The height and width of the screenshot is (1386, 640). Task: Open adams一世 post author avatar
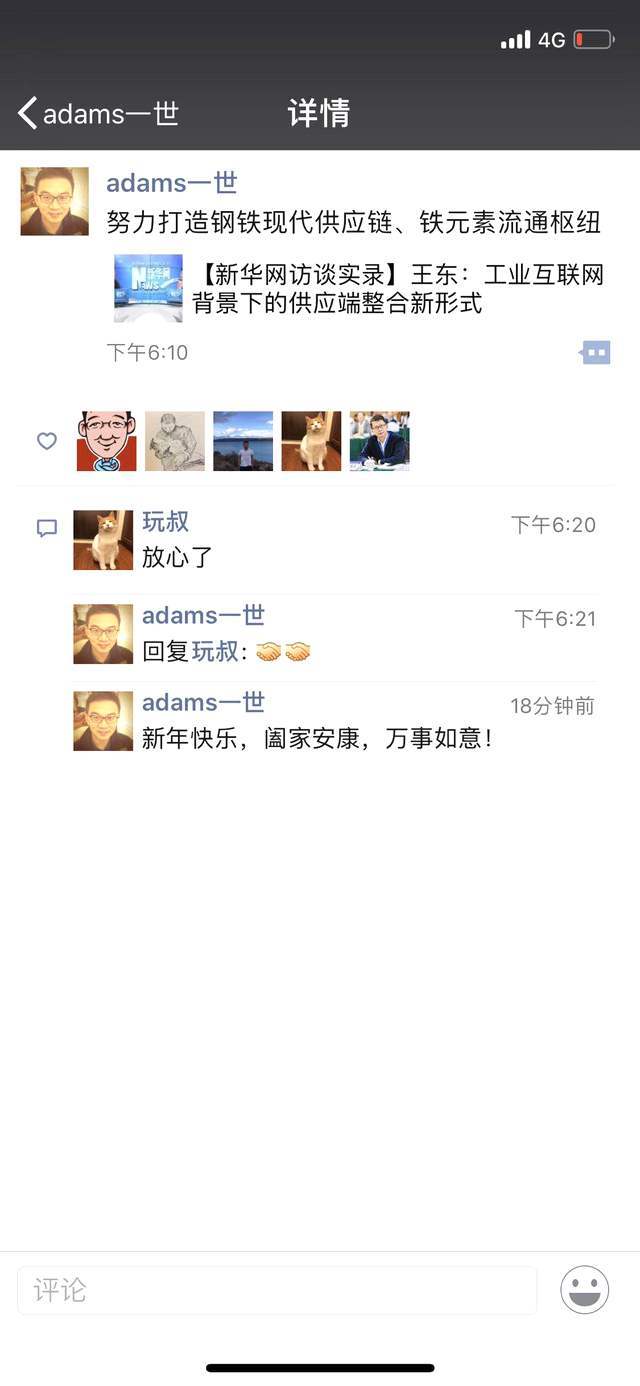click(x=55, y=201)
